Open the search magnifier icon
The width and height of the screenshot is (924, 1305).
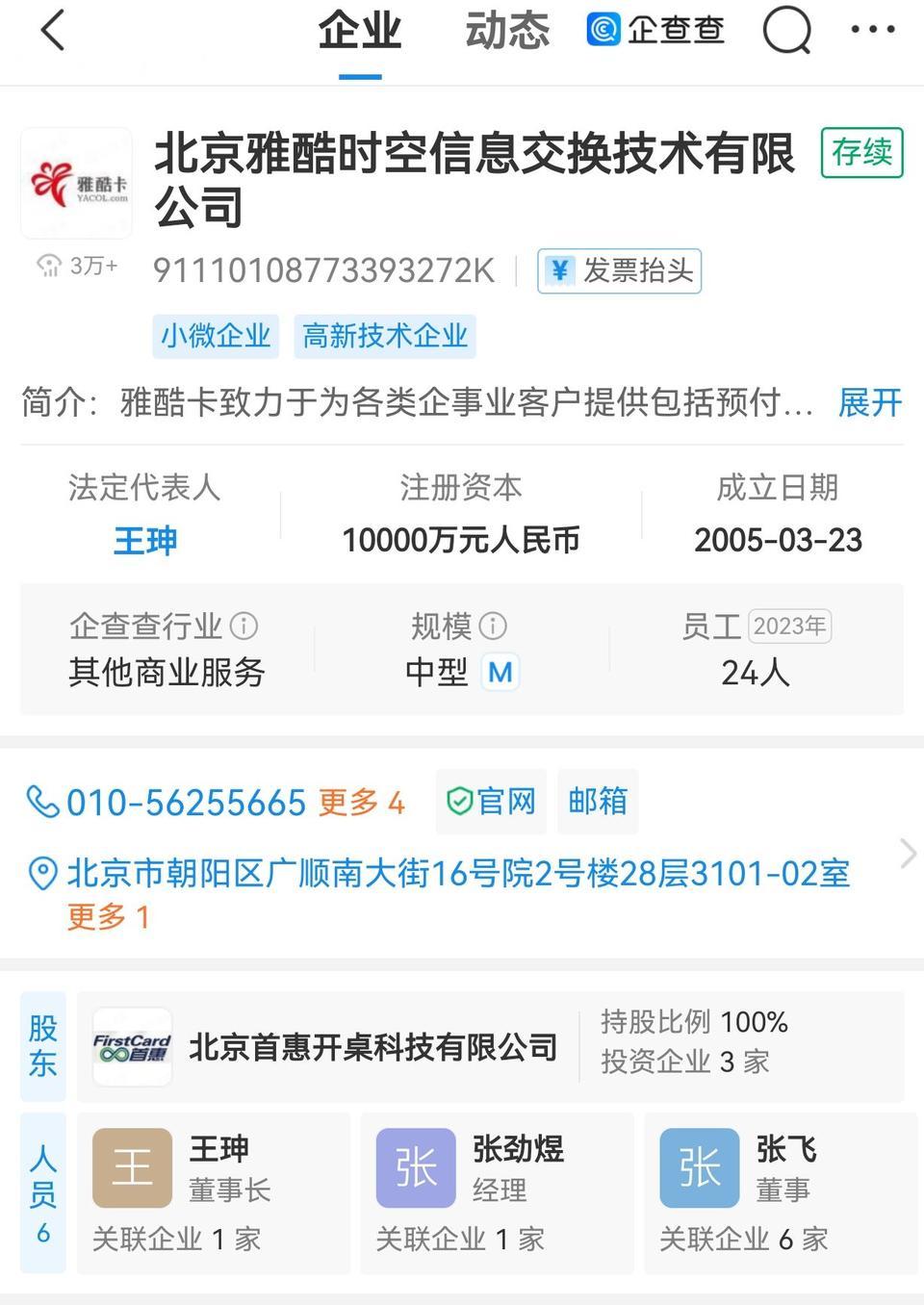coord(786,31)
